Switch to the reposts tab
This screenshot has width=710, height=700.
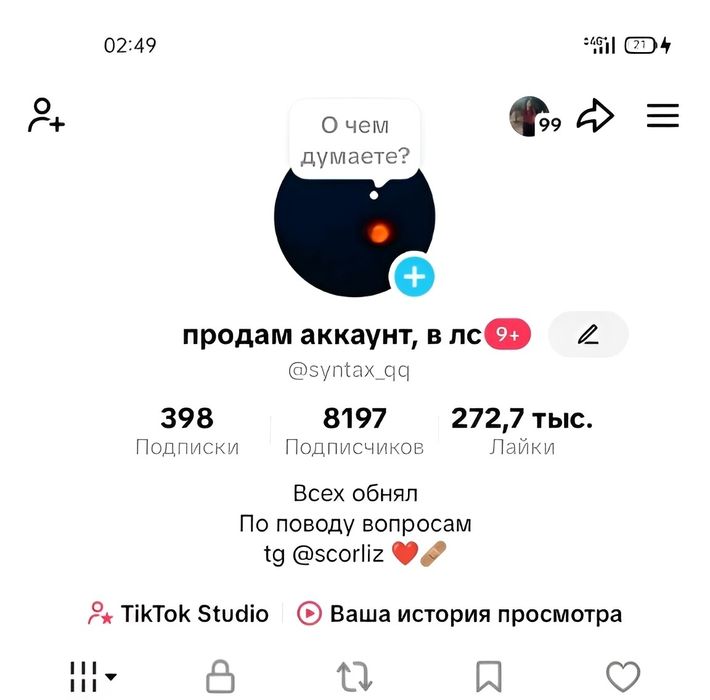(x=355, y=677)
